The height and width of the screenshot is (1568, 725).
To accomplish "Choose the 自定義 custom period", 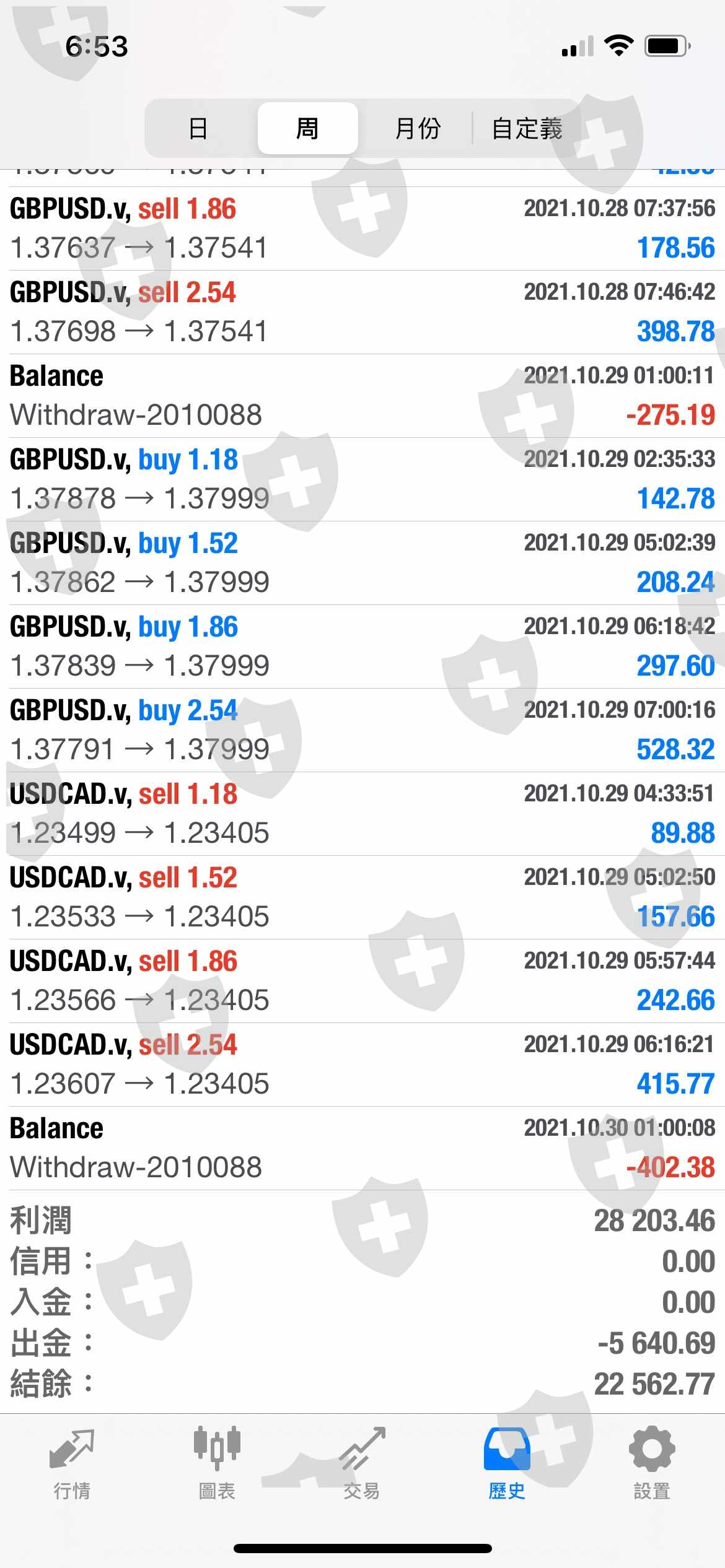I will tap(527, 128).
